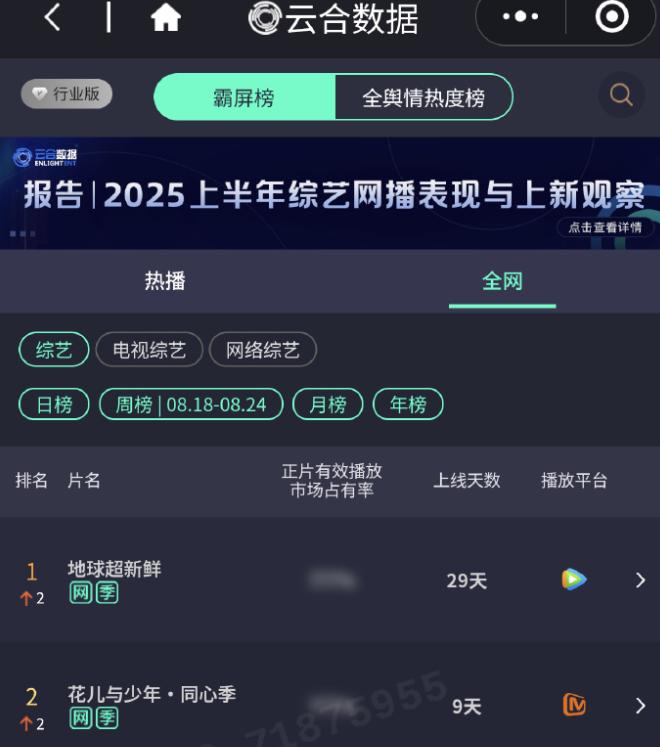Switch to the 热播 tab
Screen dimensions: 660x747
tap(165, 281)
